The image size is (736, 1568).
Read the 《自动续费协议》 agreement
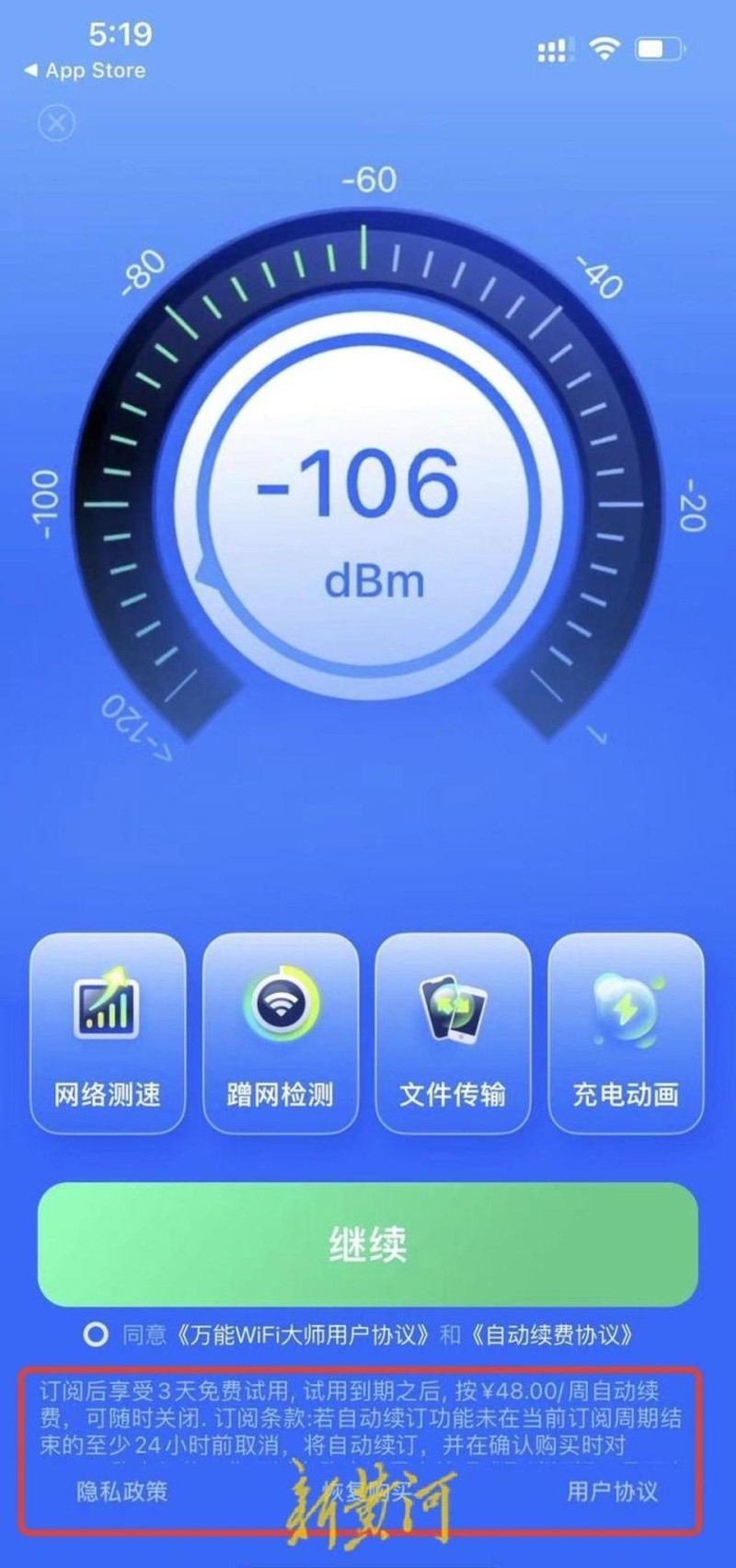coord(552,1334)
